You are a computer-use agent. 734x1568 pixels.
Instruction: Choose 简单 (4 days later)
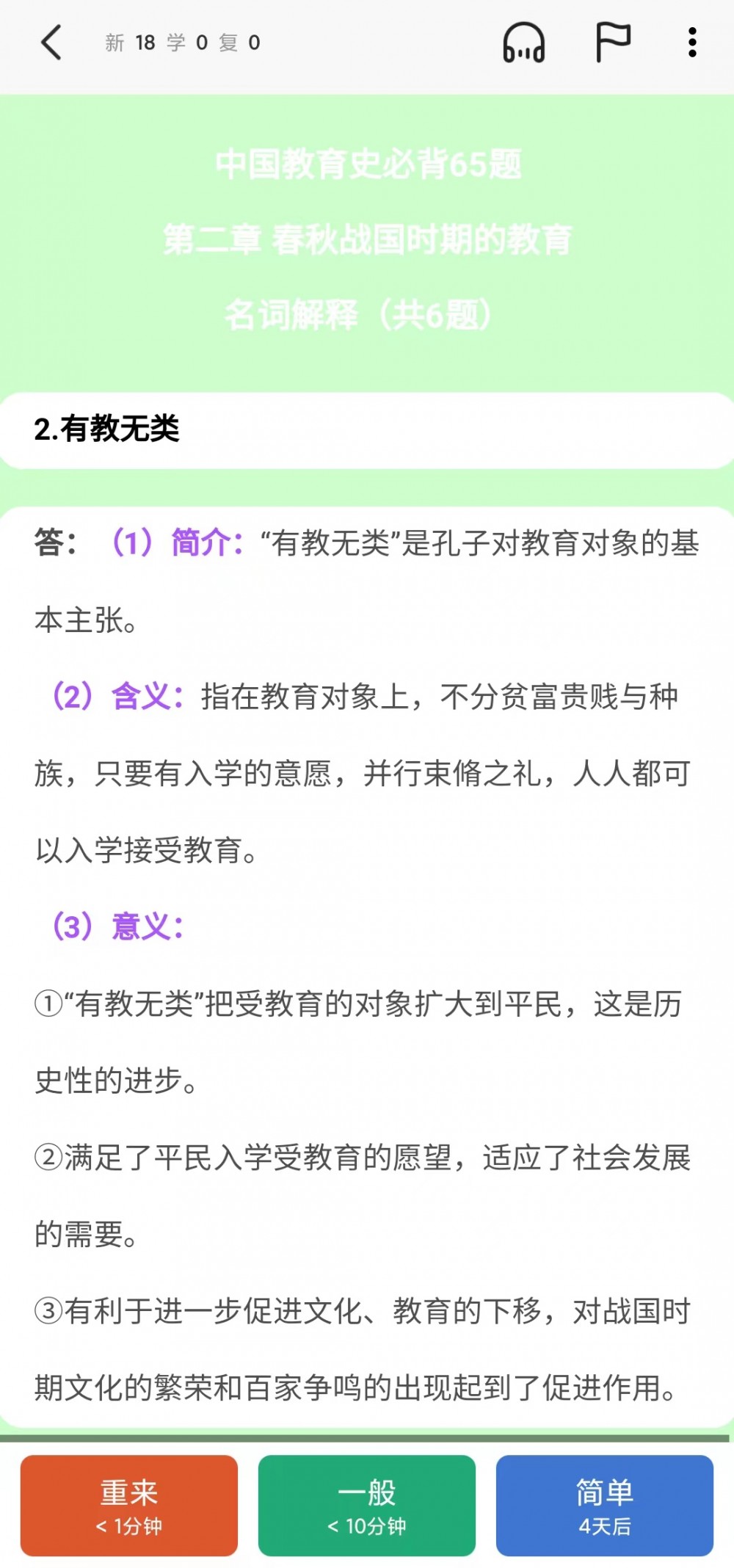[x=605, y=1506]
